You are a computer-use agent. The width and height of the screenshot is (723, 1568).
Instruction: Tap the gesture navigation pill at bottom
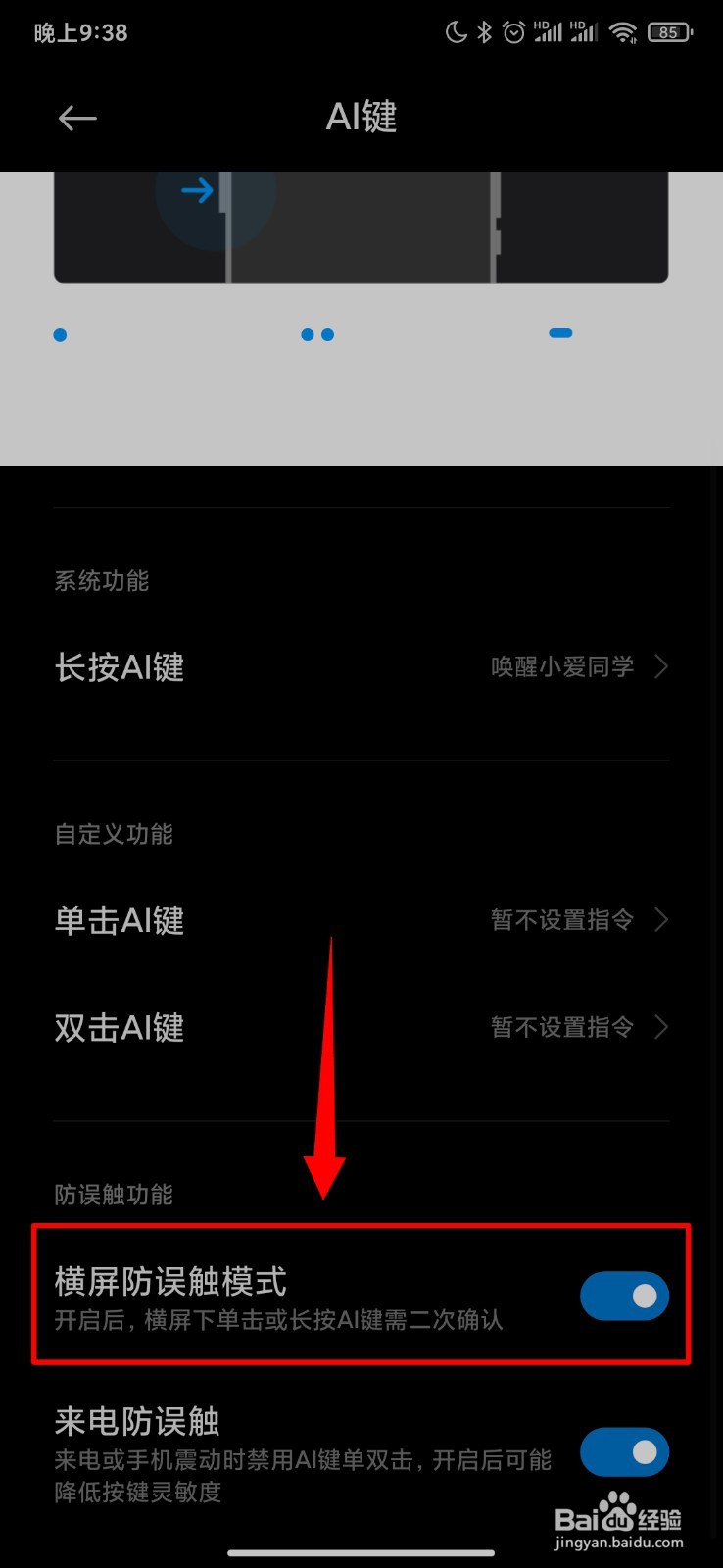[x=361, y=1551]
